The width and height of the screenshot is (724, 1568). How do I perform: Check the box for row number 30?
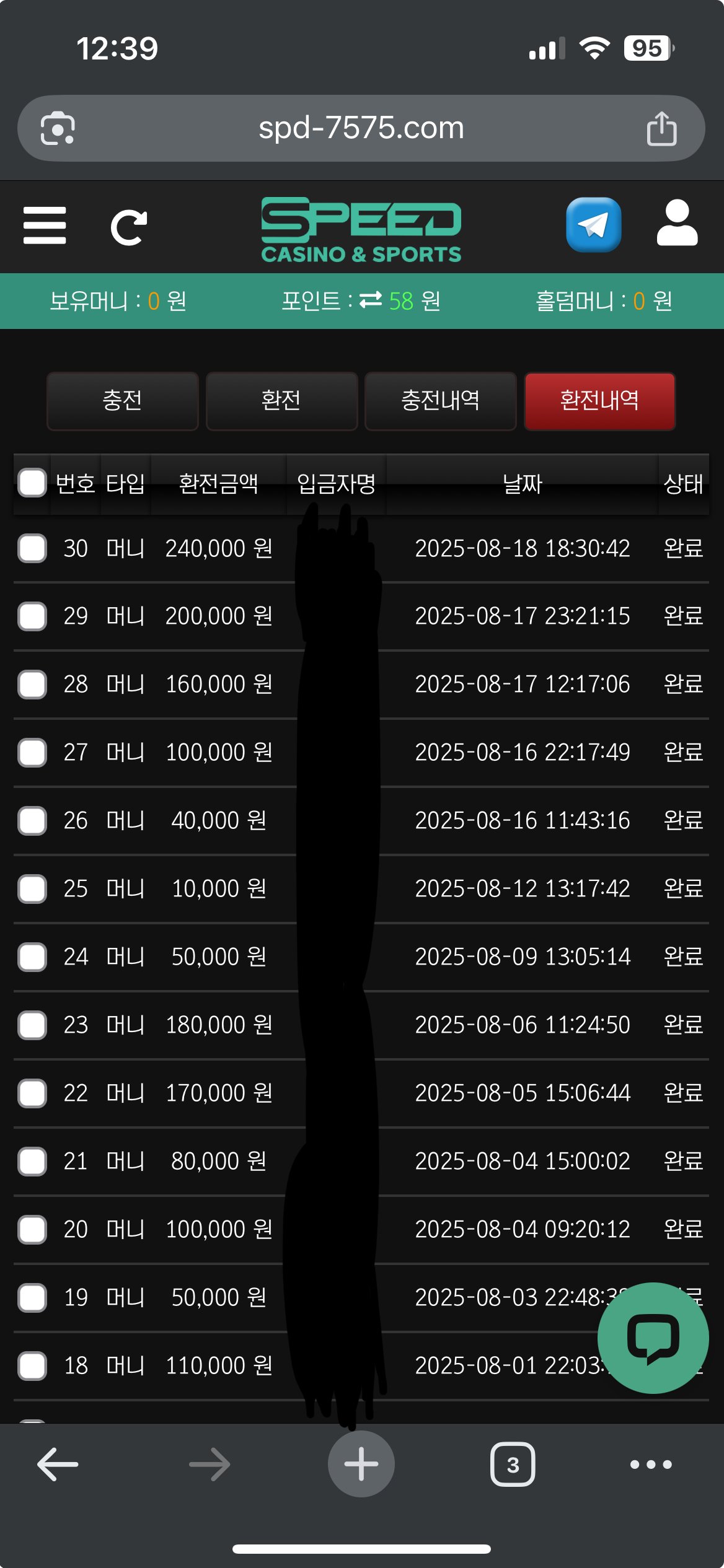click(x=32, y=549)
